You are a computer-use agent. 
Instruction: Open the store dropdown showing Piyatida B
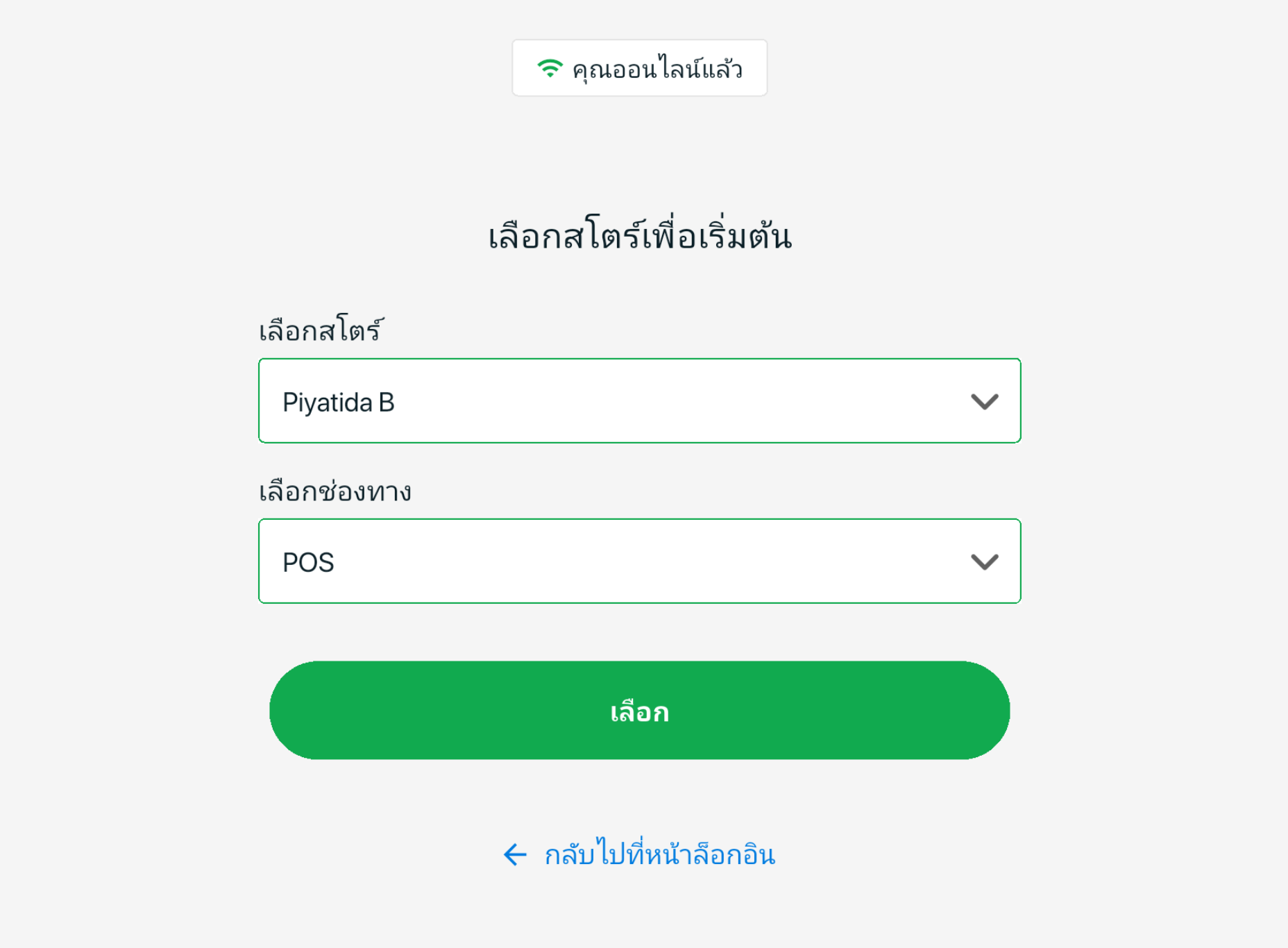point(638,401)
